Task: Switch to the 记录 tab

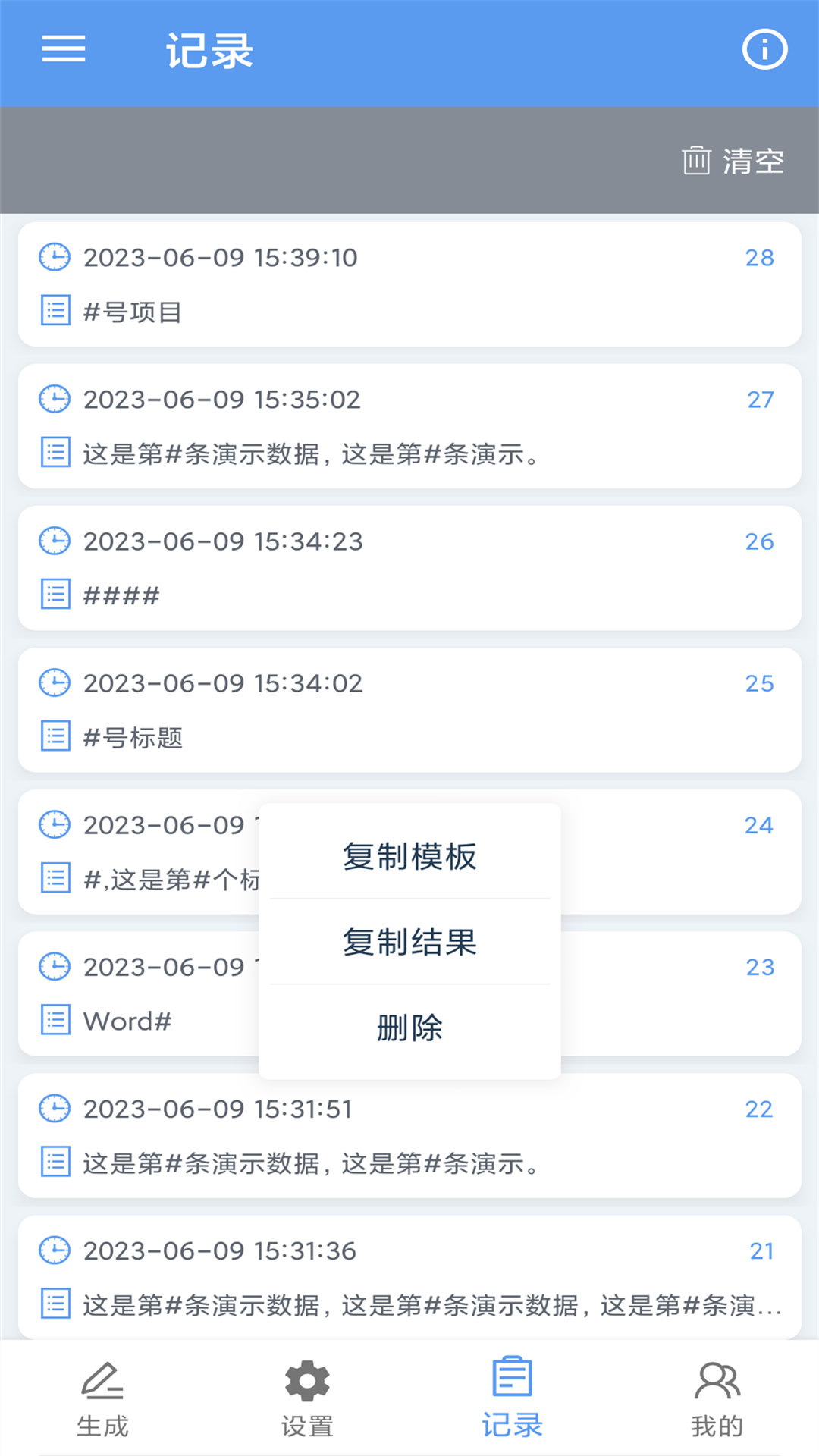Action: coord(512,1399)
